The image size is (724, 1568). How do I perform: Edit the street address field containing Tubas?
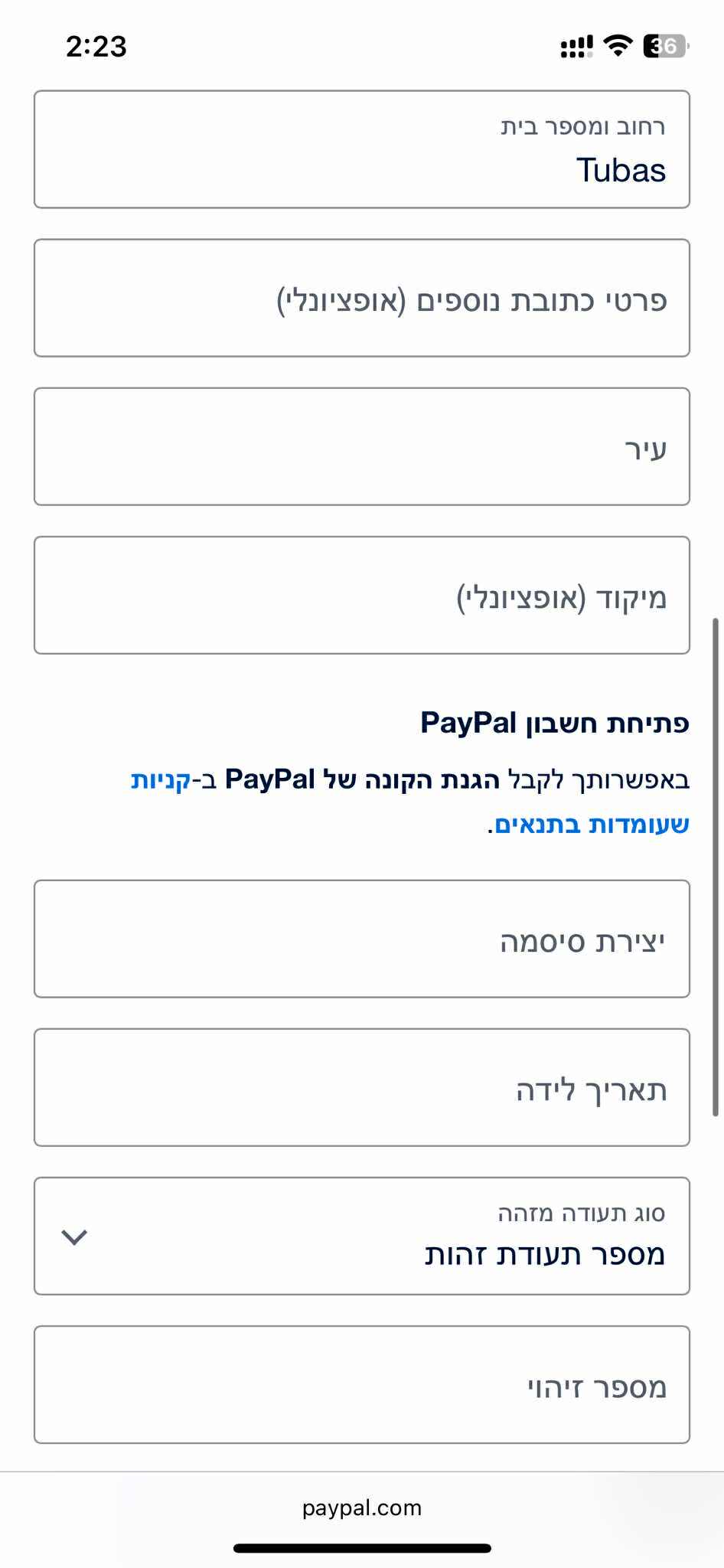[361, 149]
